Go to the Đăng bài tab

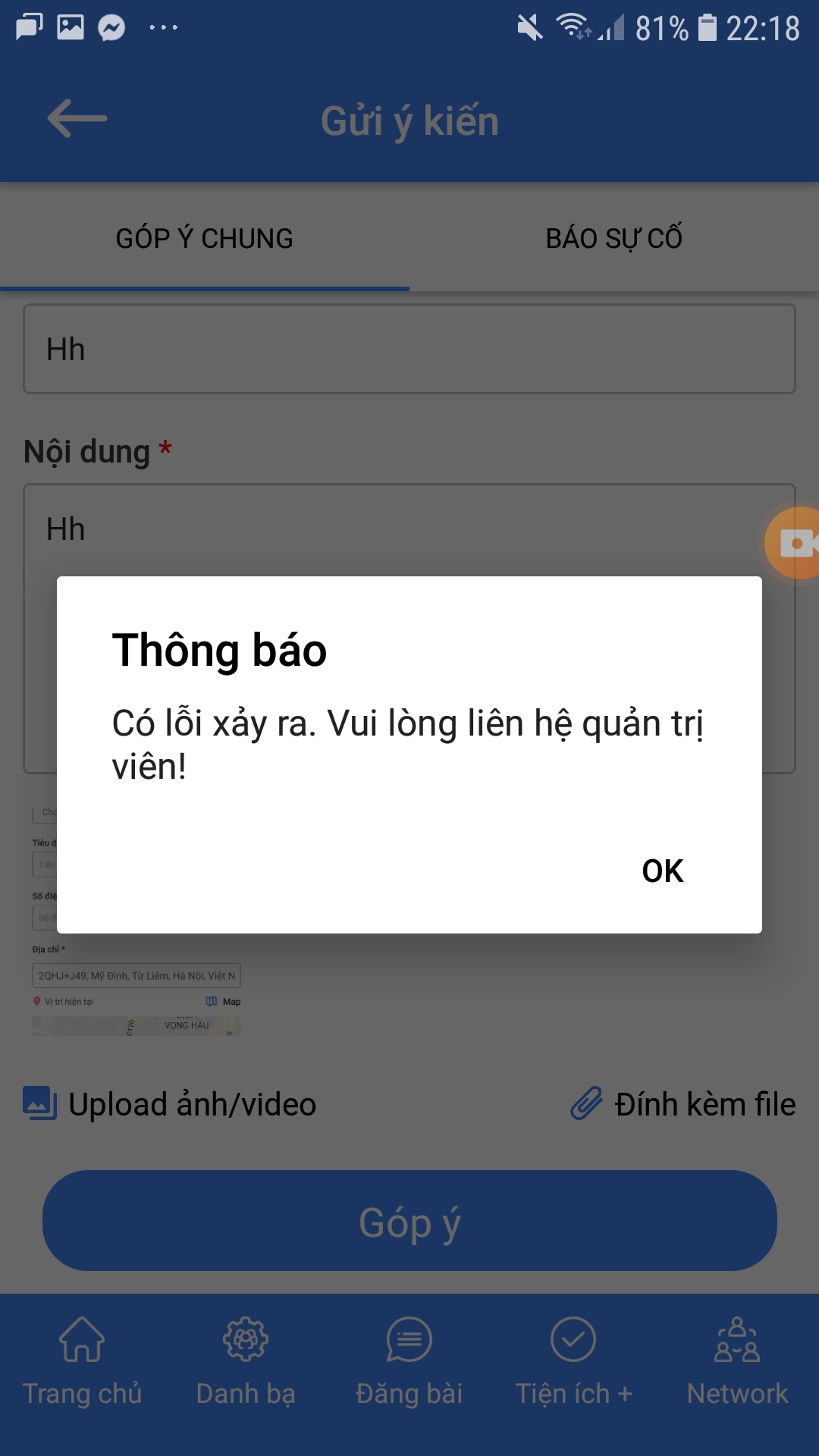point(409,1362)
